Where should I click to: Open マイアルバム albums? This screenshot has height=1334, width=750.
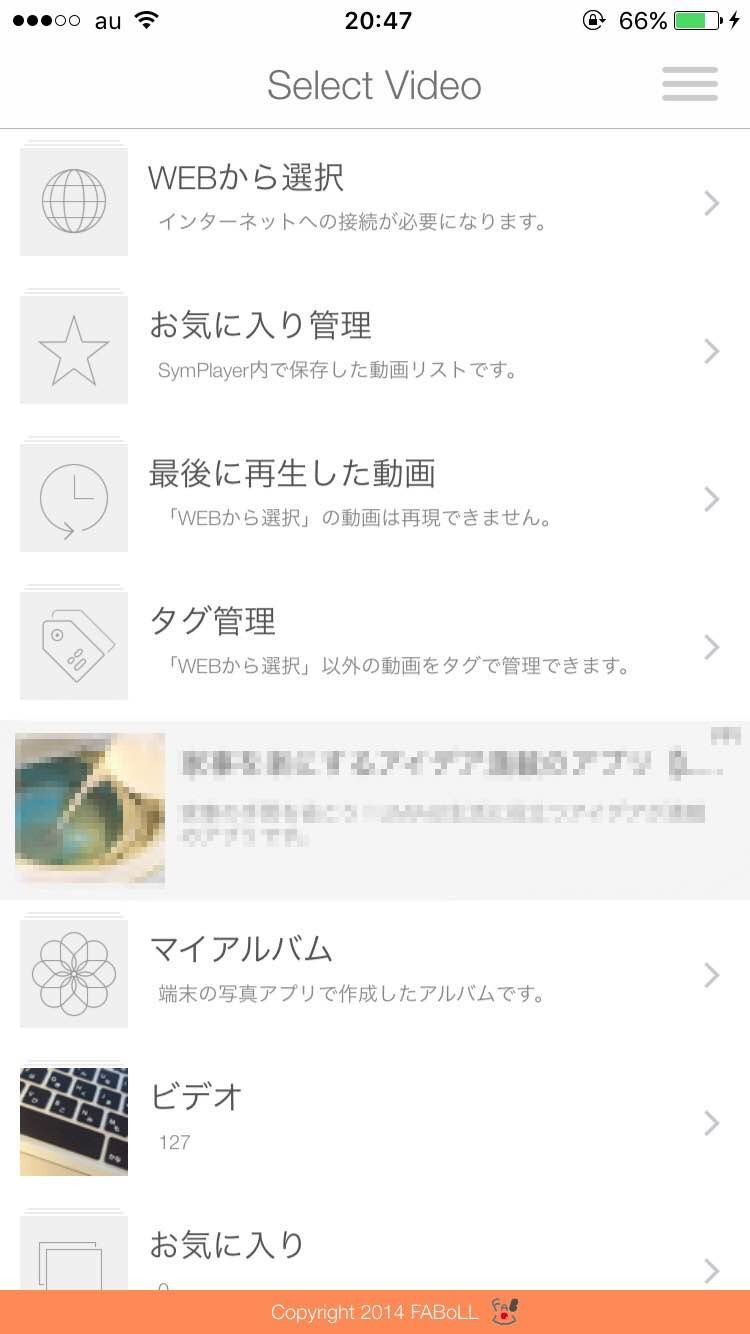point(375,973)
